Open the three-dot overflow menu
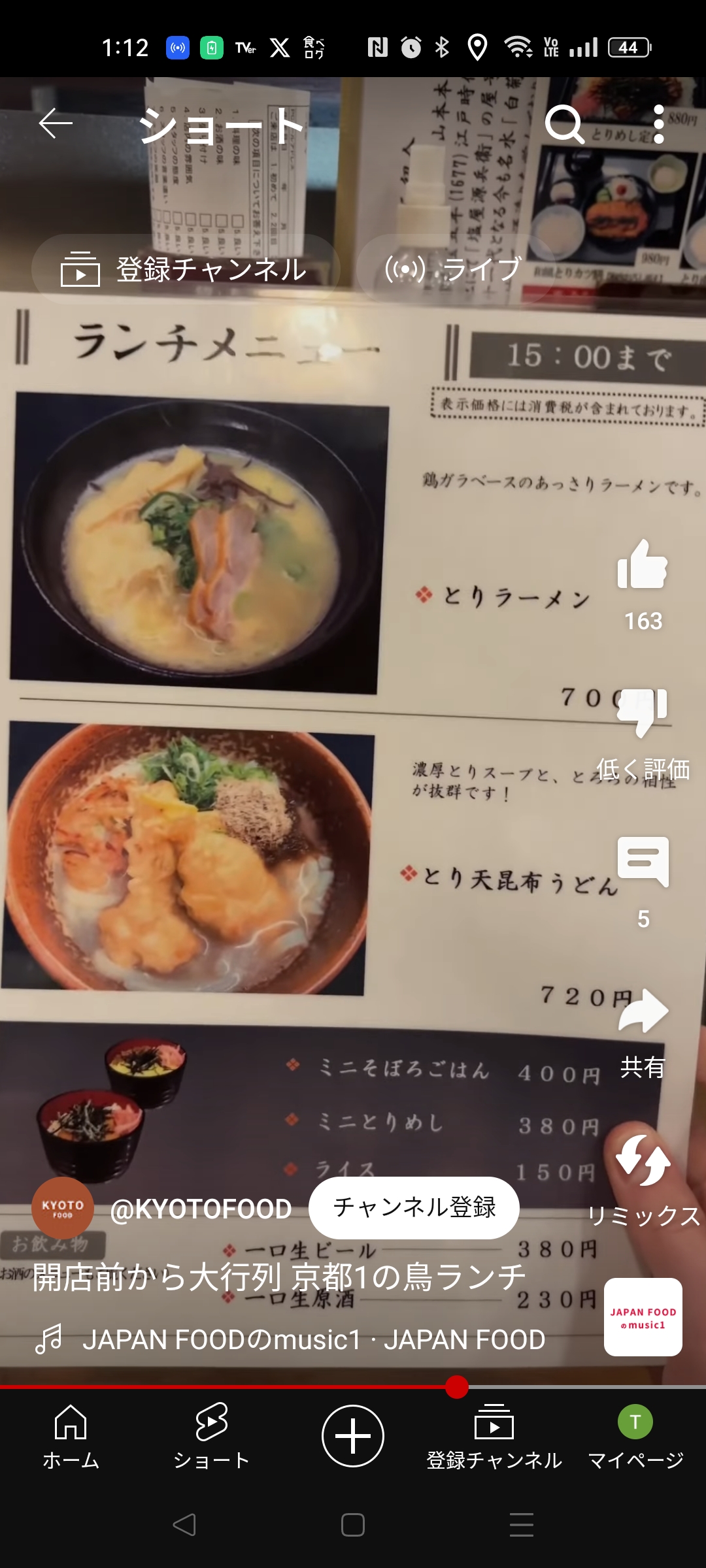The height and width of the screenshot is (1568, 706). coord(659,124)
